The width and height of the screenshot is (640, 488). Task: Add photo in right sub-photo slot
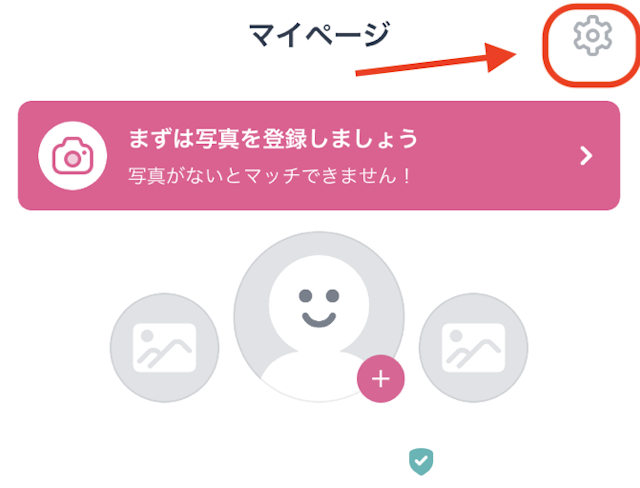[472, 347]
